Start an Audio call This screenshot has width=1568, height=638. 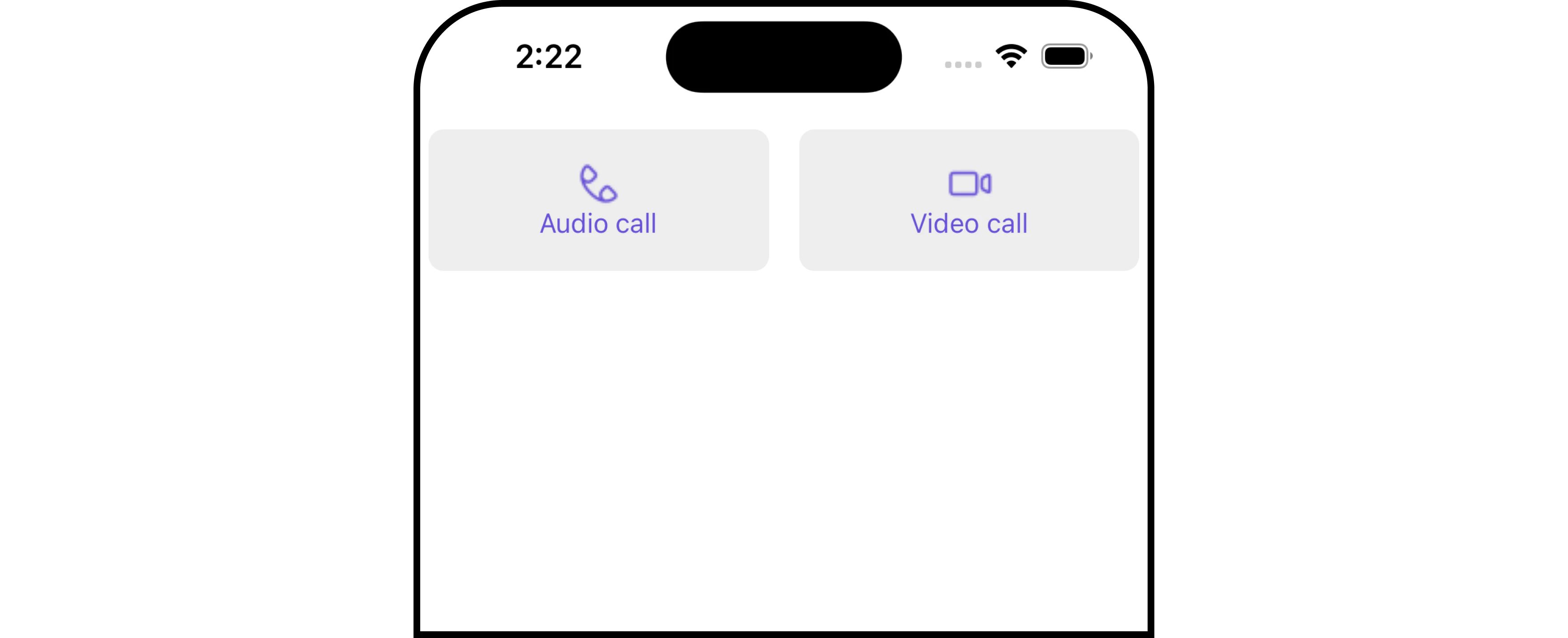click(599, 200)
